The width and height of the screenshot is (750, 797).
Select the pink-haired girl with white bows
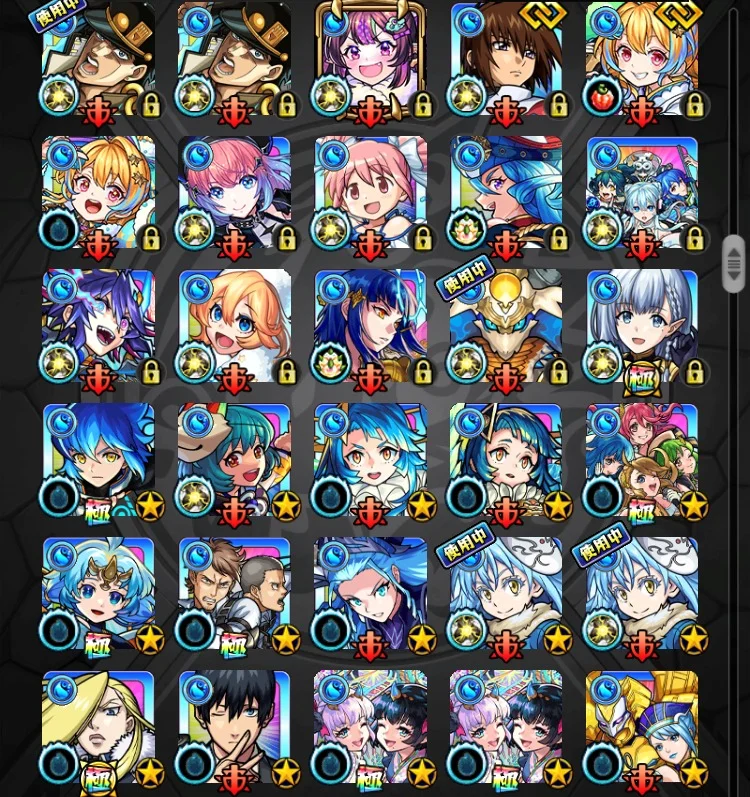point(370,193)
